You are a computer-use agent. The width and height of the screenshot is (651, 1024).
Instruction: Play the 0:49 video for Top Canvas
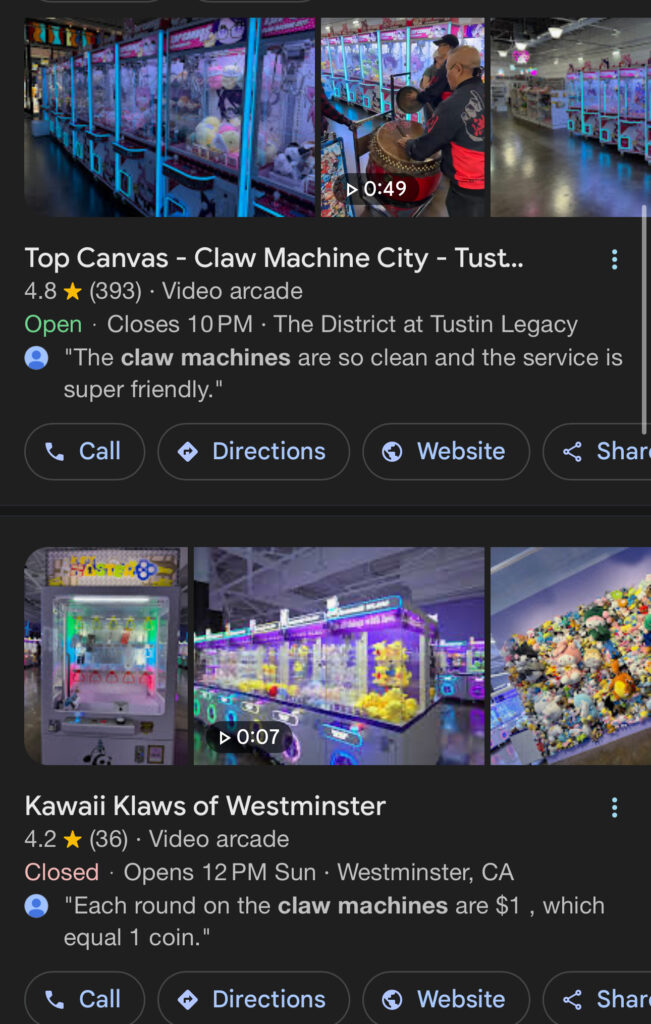coord(403,117)
